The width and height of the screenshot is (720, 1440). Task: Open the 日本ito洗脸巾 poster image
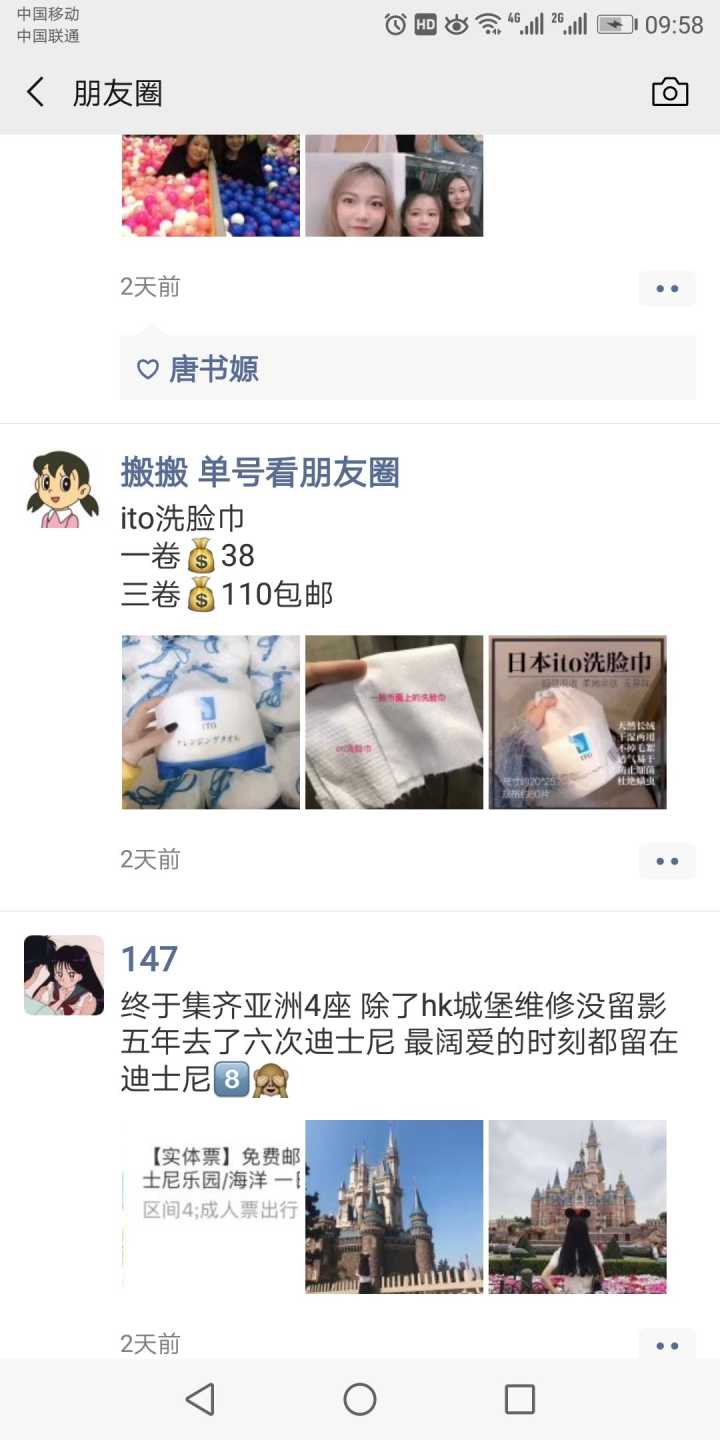(x=577, y=722)
